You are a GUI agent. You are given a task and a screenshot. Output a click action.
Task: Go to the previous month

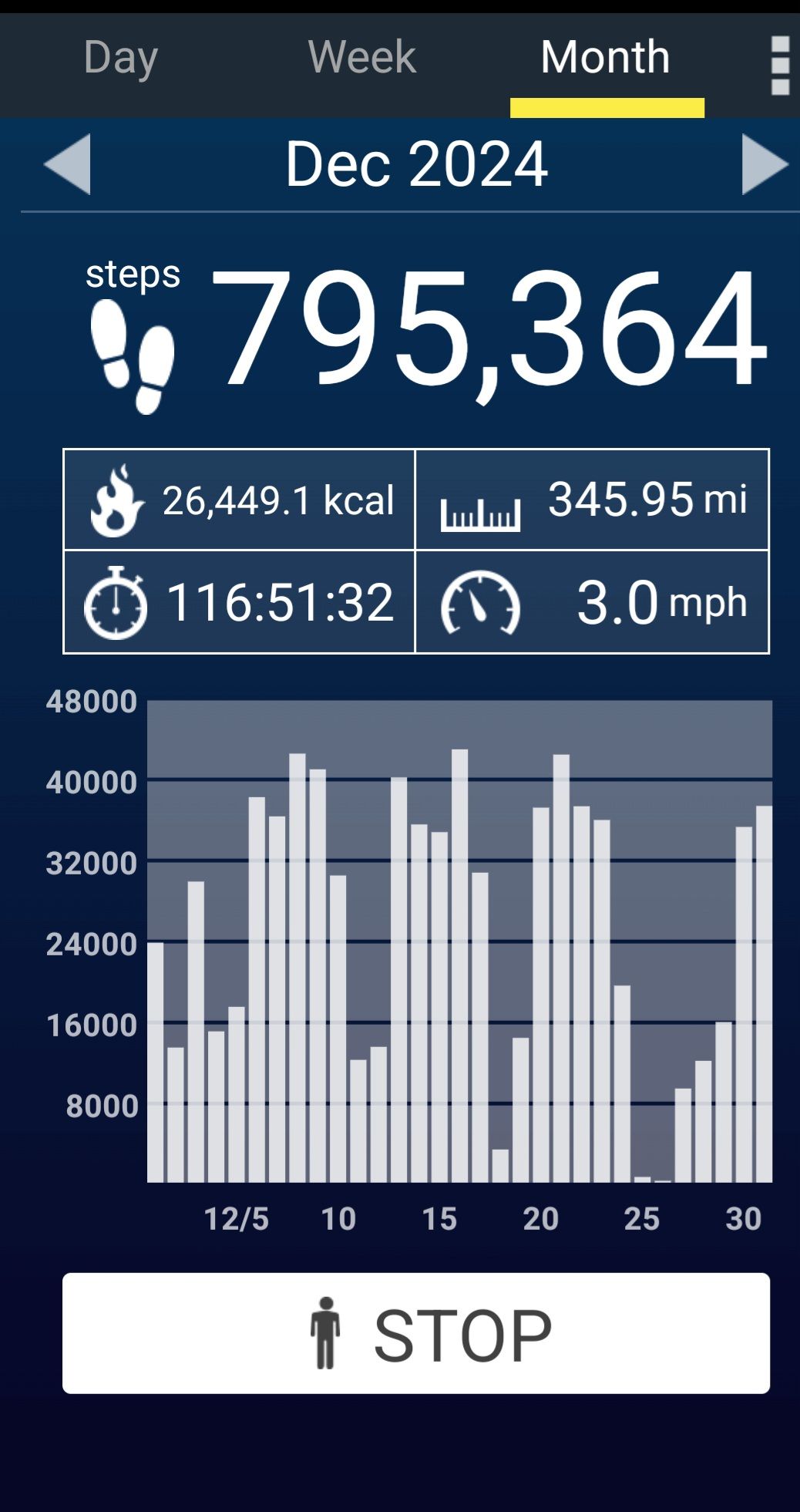point(68,164)
